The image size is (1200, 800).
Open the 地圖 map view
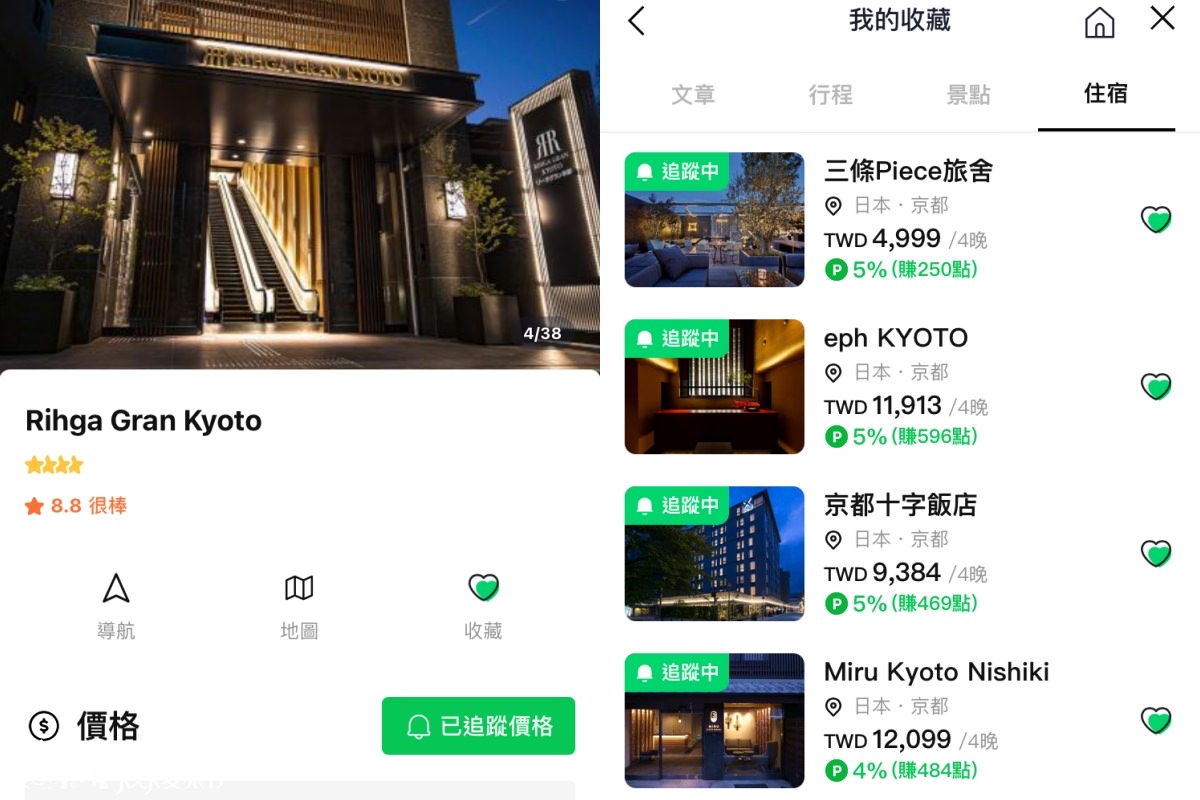pyautogui.click(x=299, y=603)
